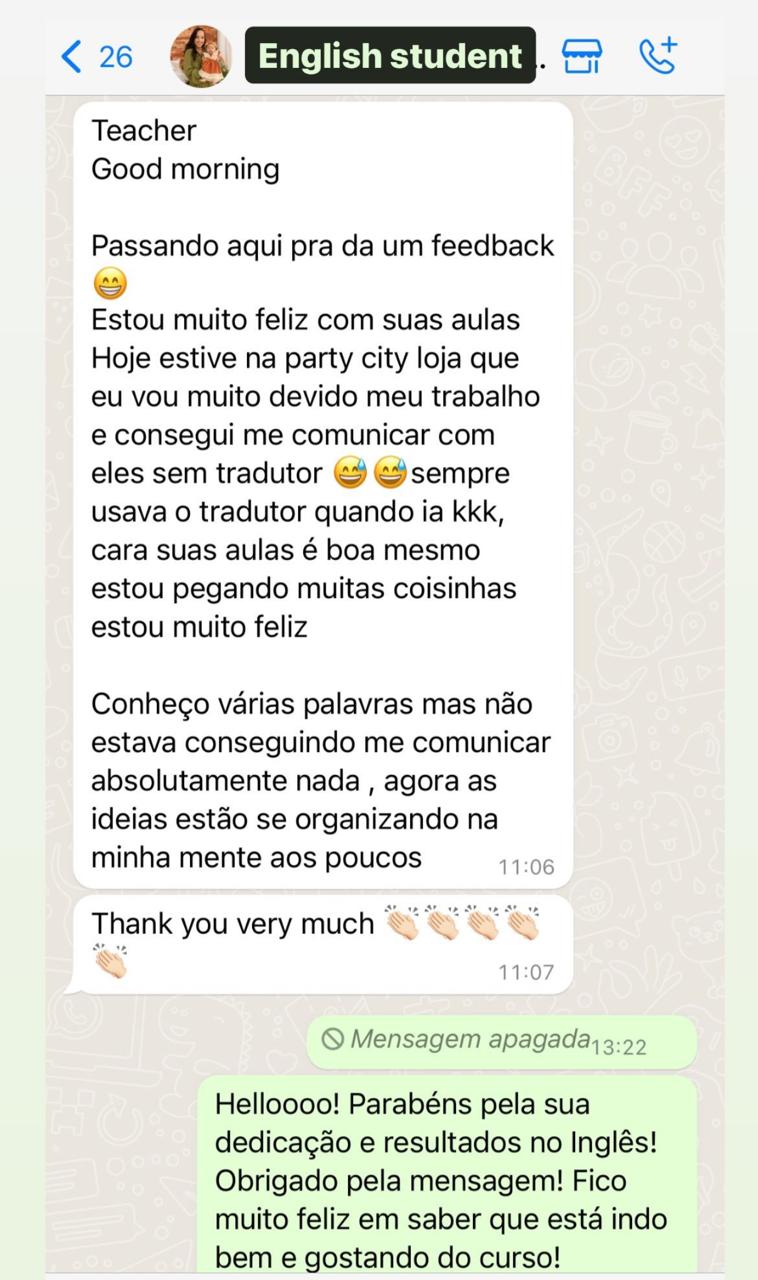Viewport: 758px width, 1280px height.
Task: Open English student contact info
Action: click(x=390, y=56)
